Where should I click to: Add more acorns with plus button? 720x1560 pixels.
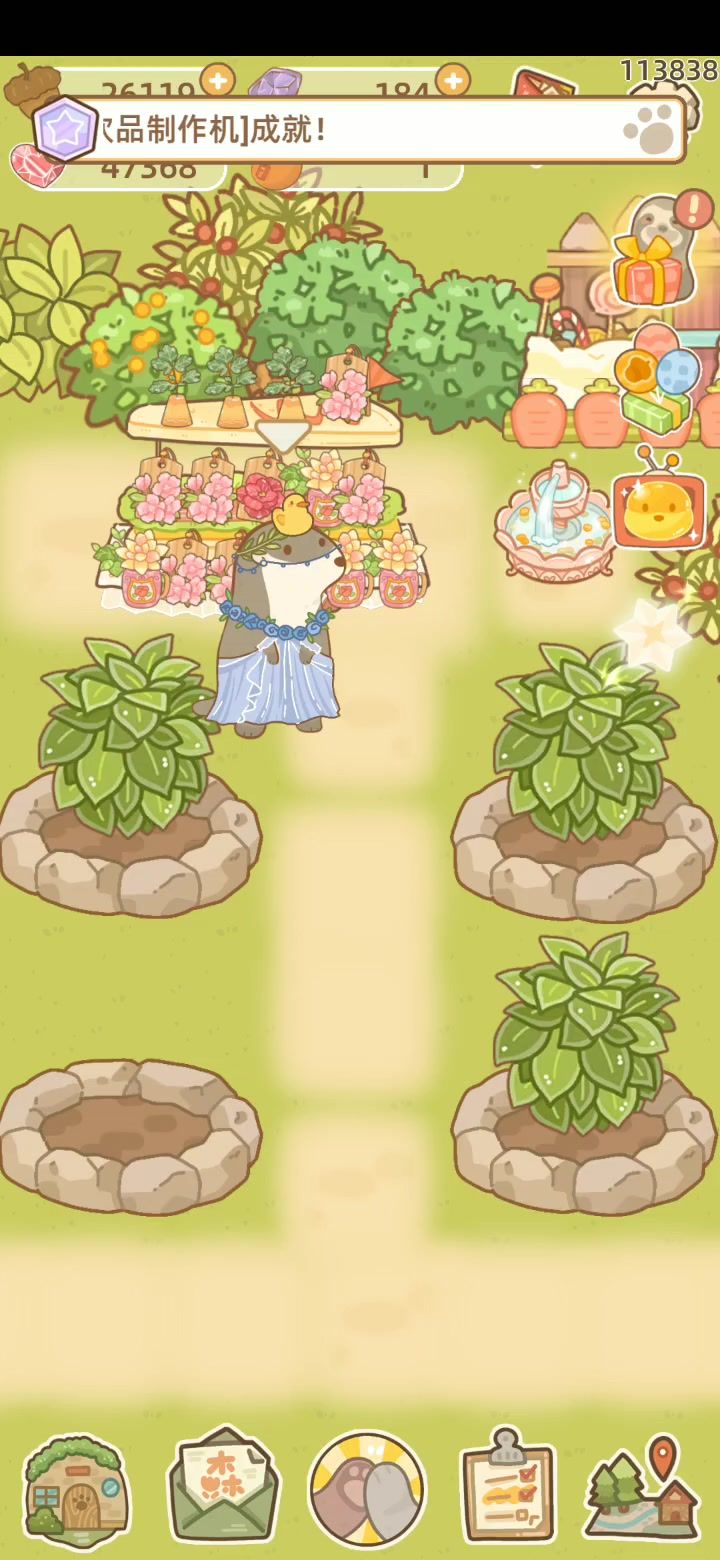coord(217,80)
